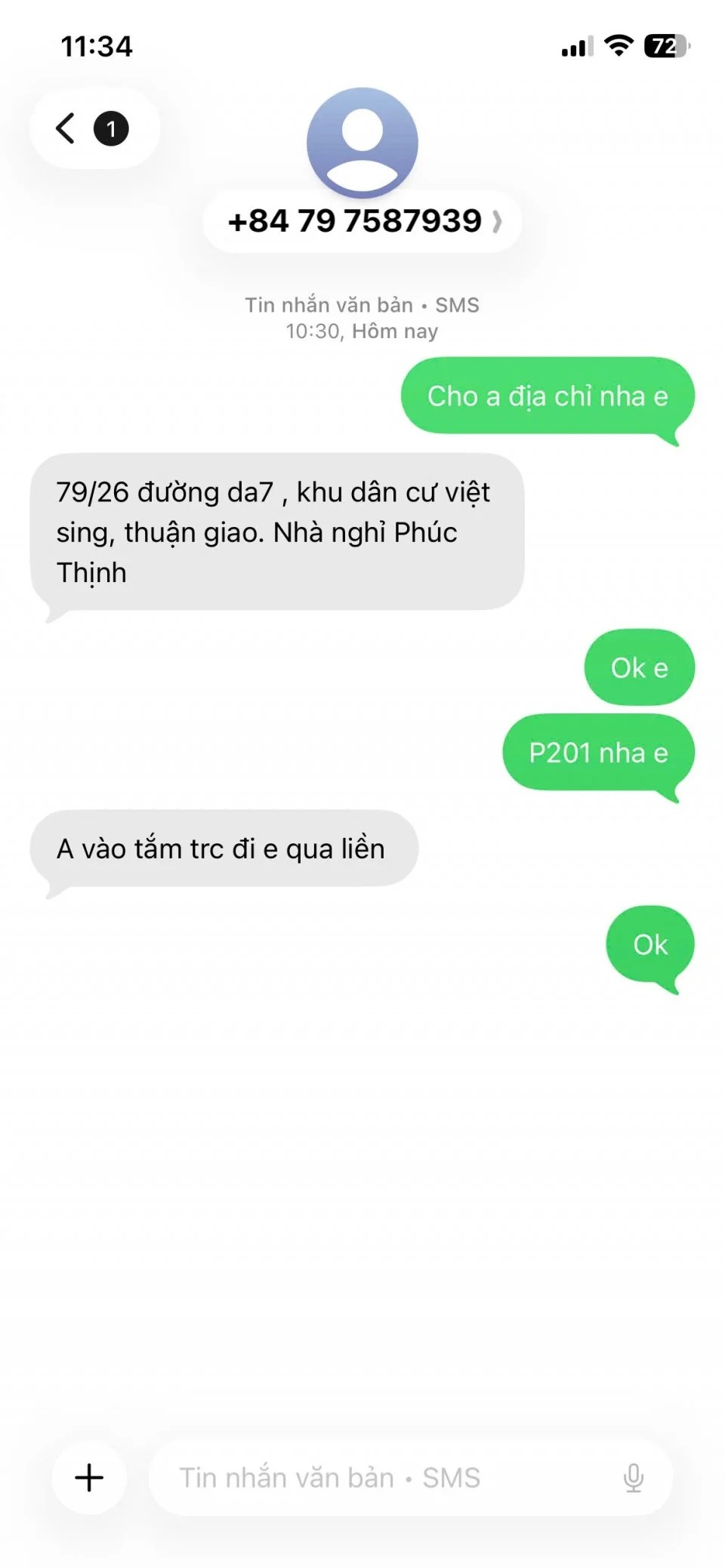Start voice dictation with the microphone
The width and height of the screenshot is (725, 1568).
pos(633,1477)
